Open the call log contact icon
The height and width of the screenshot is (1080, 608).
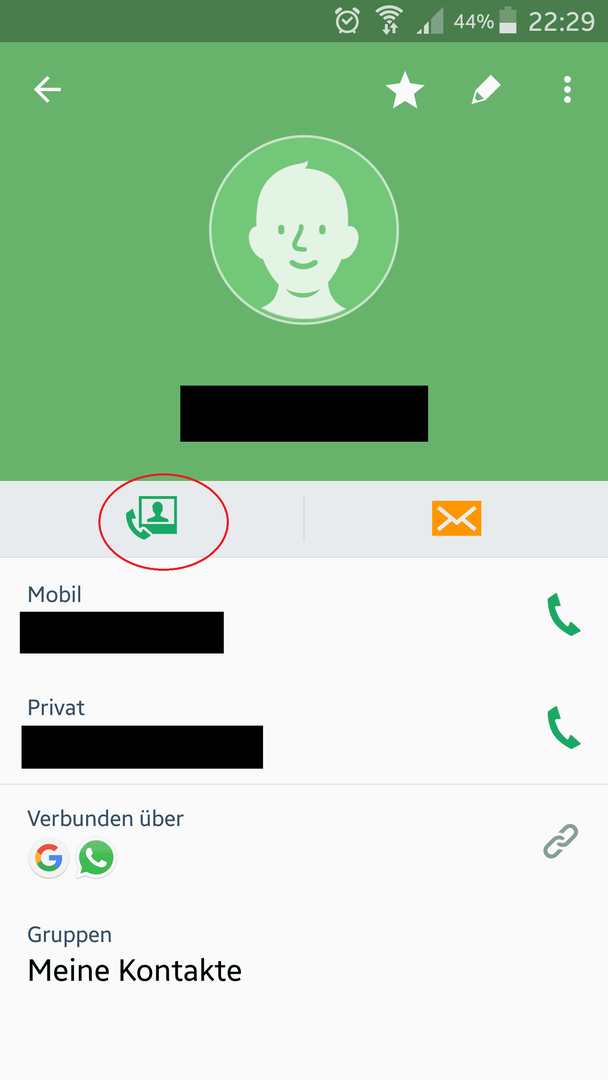point(152,519)
